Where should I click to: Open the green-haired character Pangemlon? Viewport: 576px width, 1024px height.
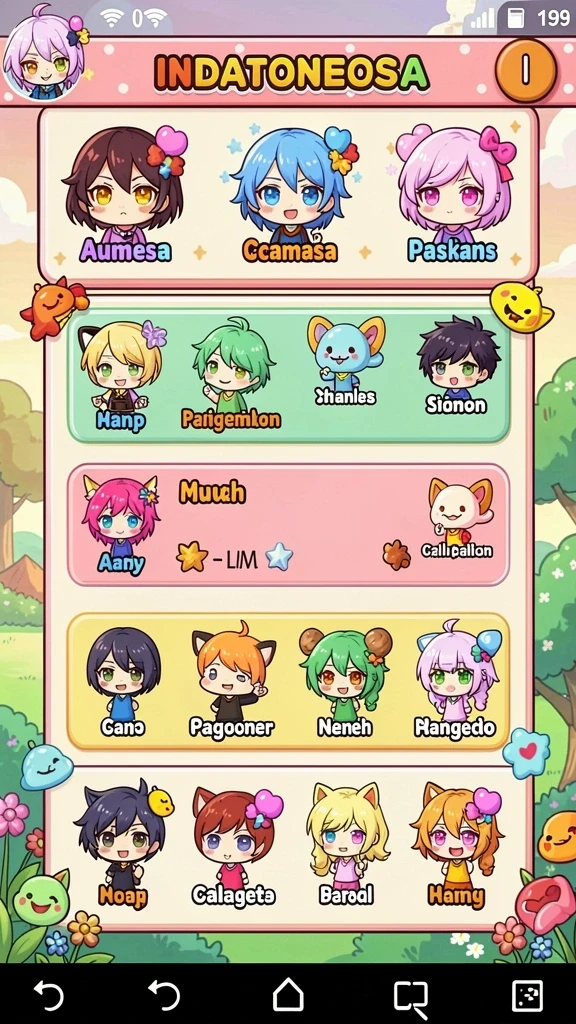[x=232, y=375]
